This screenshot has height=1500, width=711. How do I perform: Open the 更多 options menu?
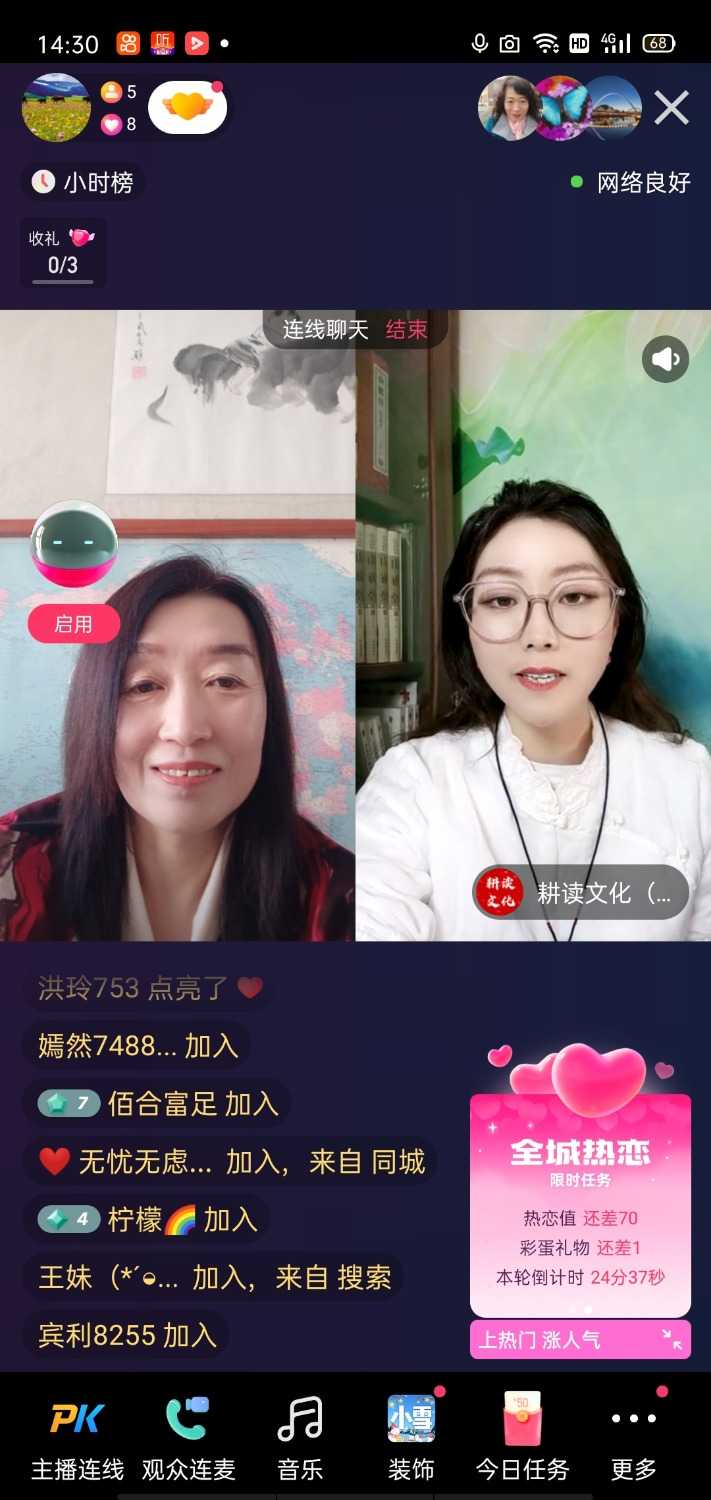pyautogui.click(x=634, y=1438)
